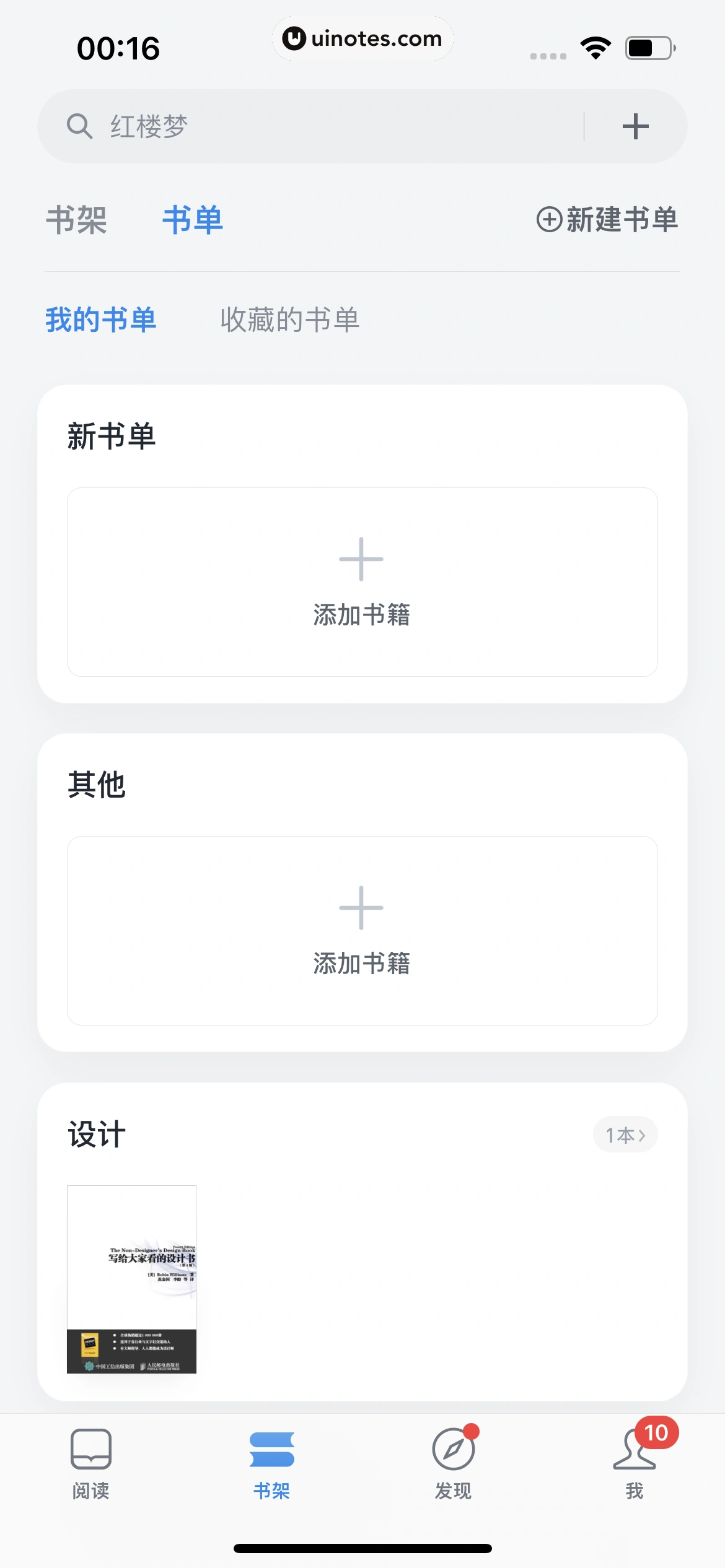This screenshot has height=1568, width=725.
Task: Select the 我的书单 tab
Action: pos(102,319)
